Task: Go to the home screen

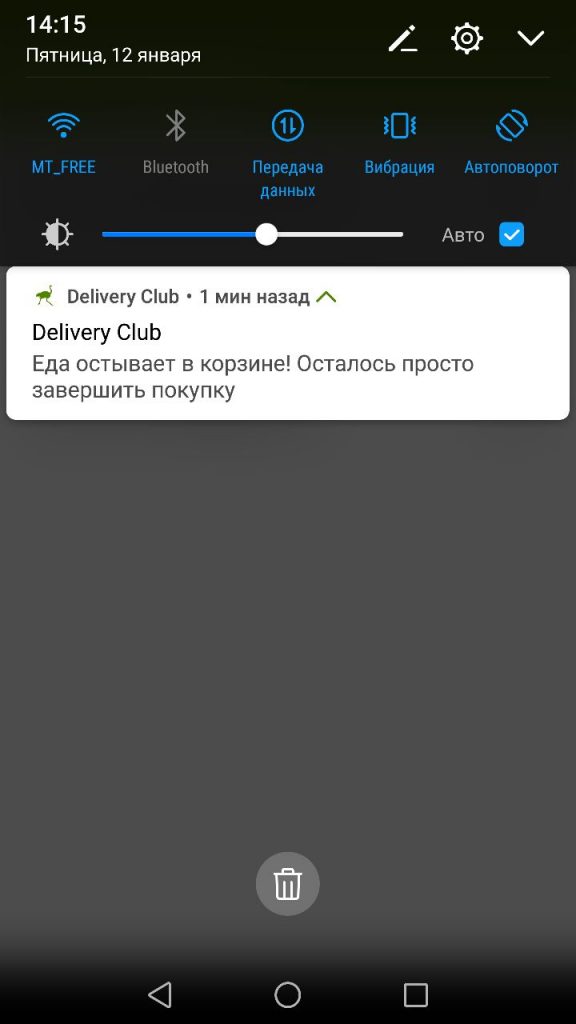Action: 287,995
